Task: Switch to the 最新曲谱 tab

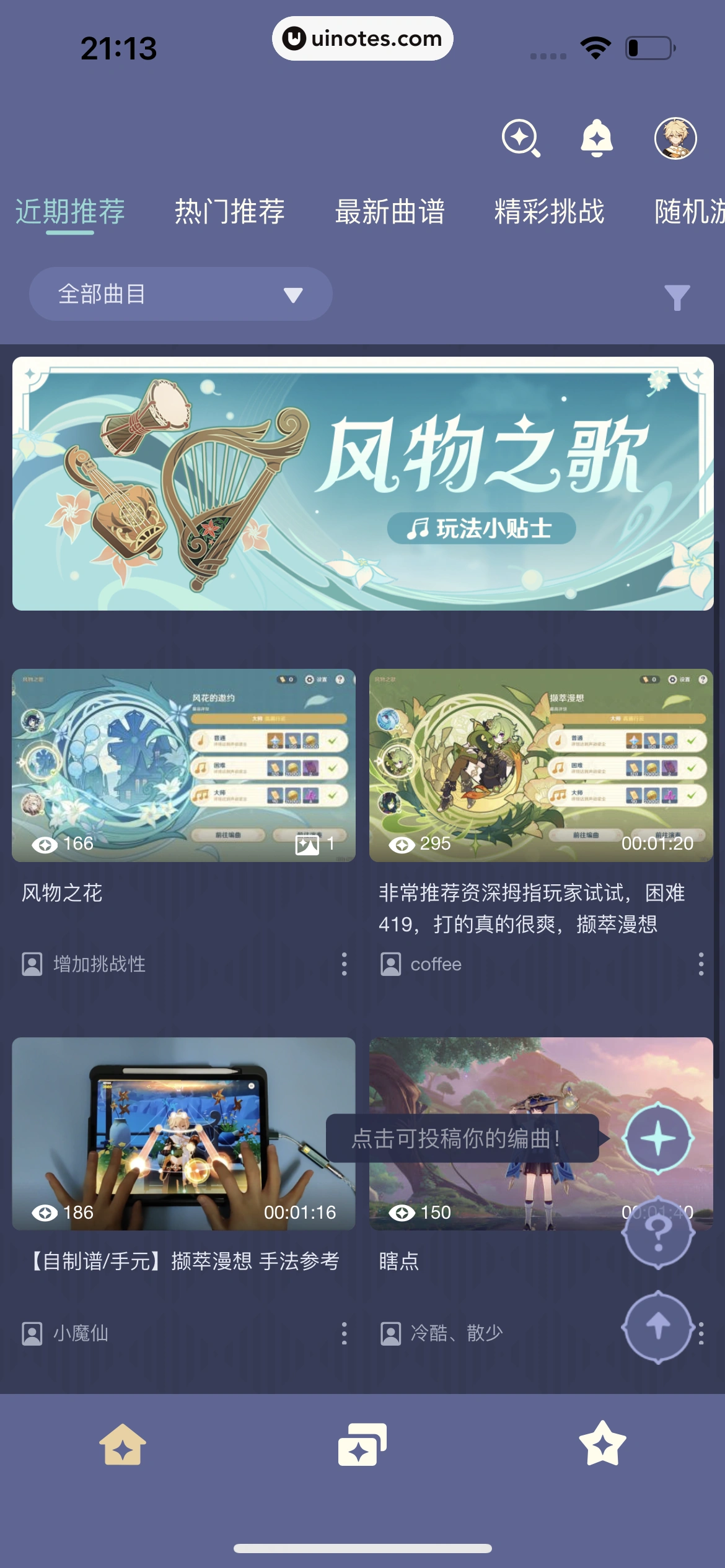Action: coord(390,212)
